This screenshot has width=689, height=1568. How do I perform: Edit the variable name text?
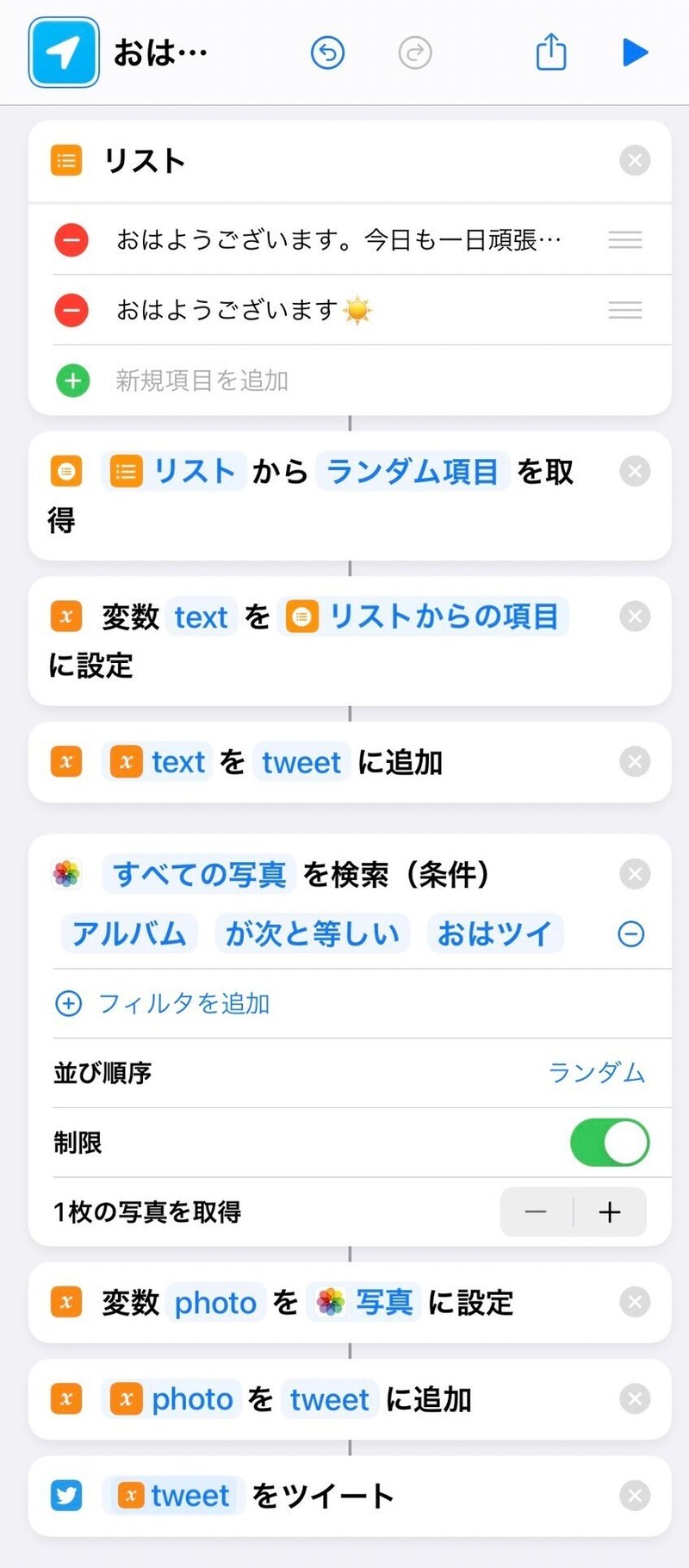[202, 617]
